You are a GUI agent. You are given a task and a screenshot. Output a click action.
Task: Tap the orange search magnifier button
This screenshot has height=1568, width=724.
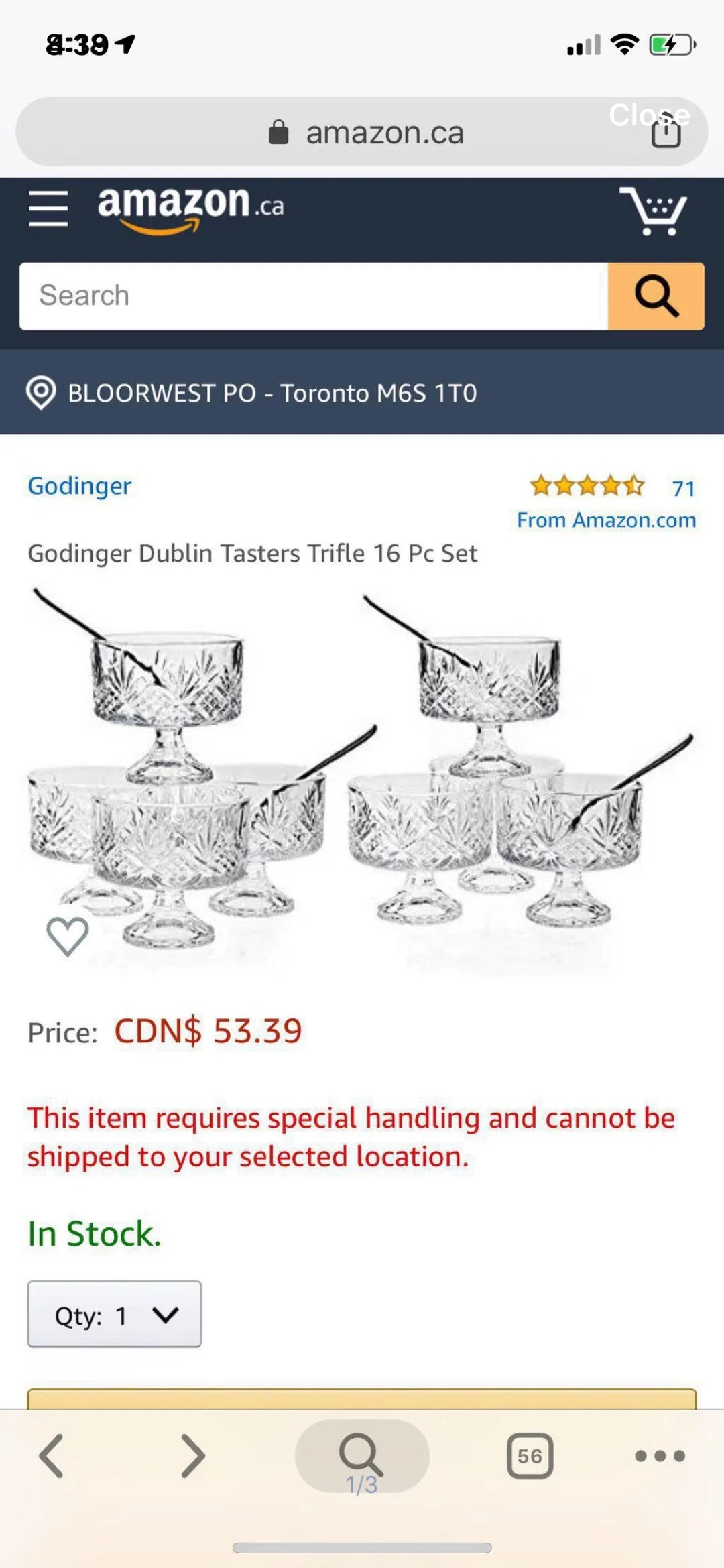656,296
